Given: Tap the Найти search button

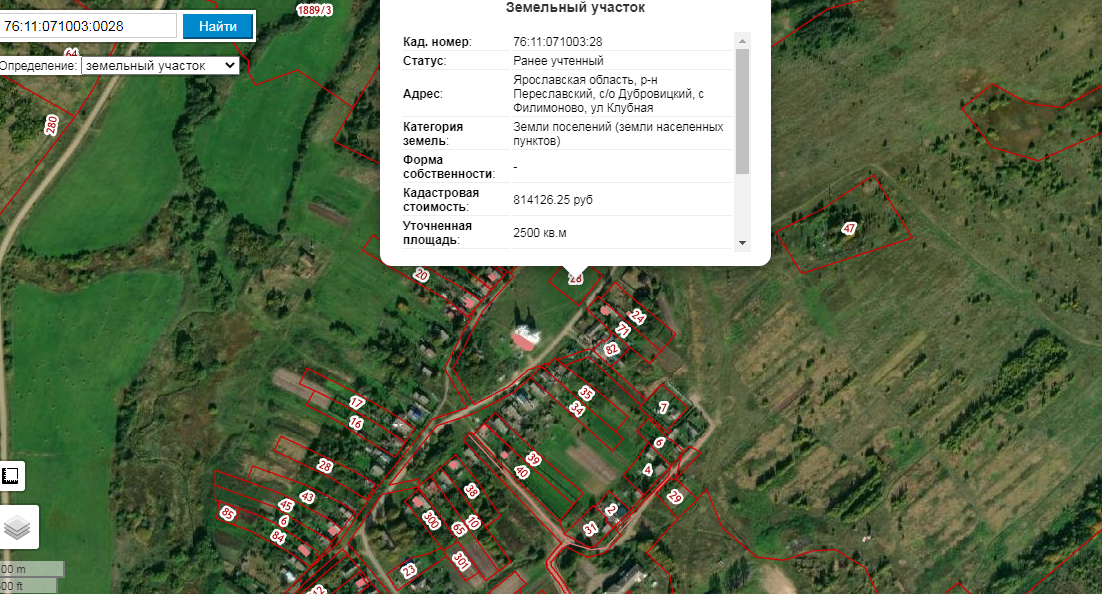Looking at the screenshot, I should [x=218, y=26].
